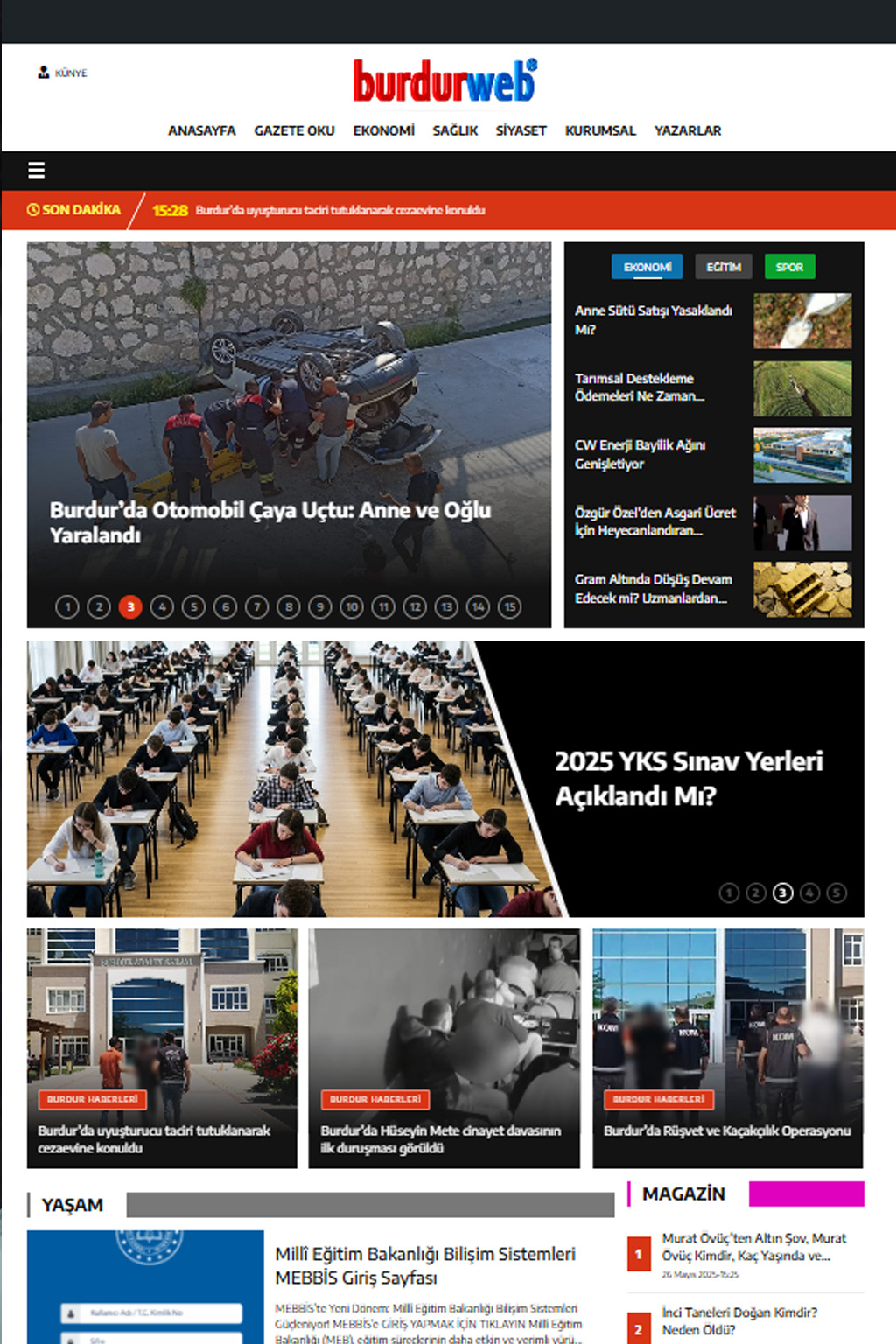The height and width of the screenshot is (1344, 896).
Task: Open Burdur'da Otomobil Çaya Uçtu story
Action: tap(269, 521)
